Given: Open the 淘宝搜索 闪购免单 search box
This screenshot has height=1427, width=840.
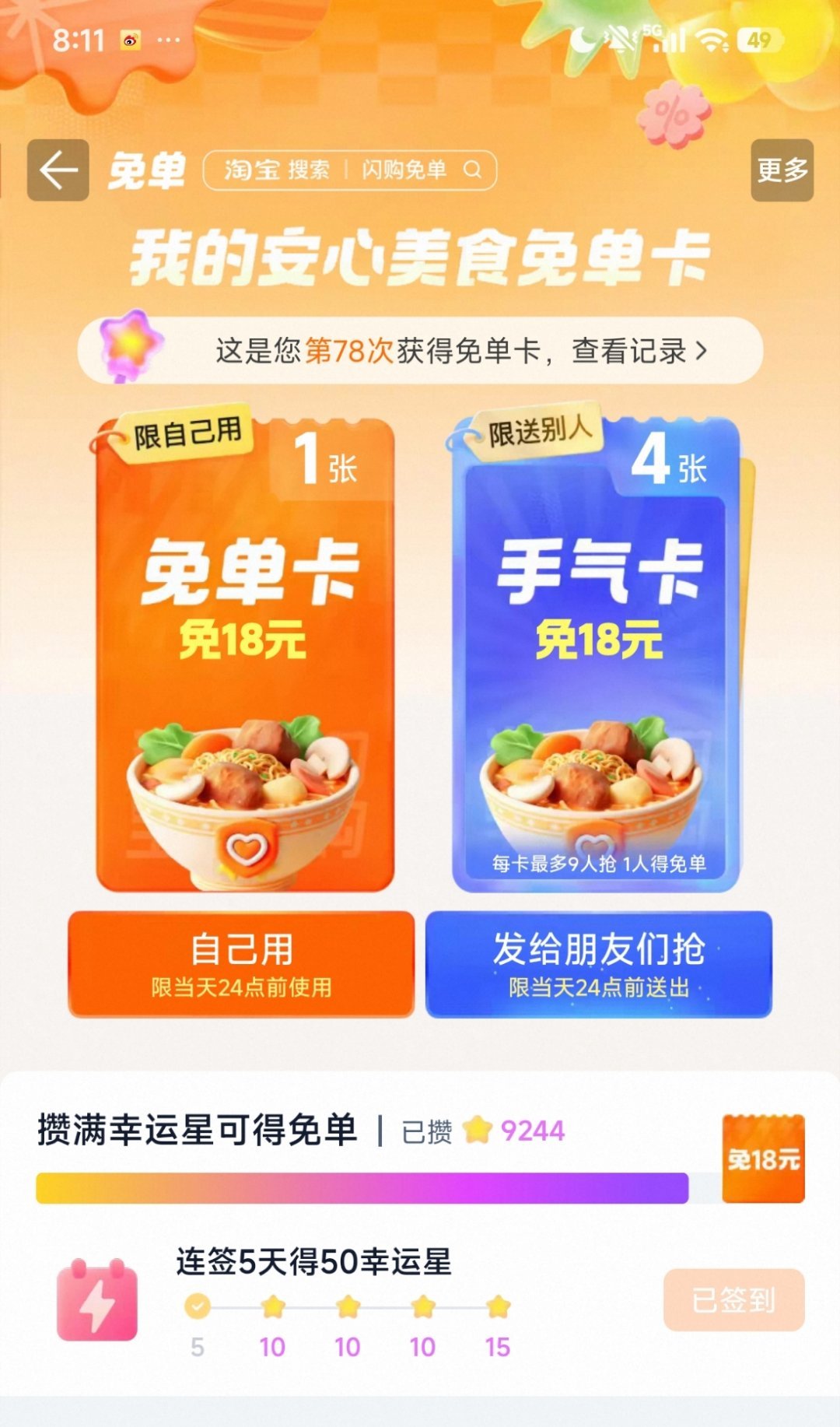Looking at the screenshot, I should pos(349,170).
